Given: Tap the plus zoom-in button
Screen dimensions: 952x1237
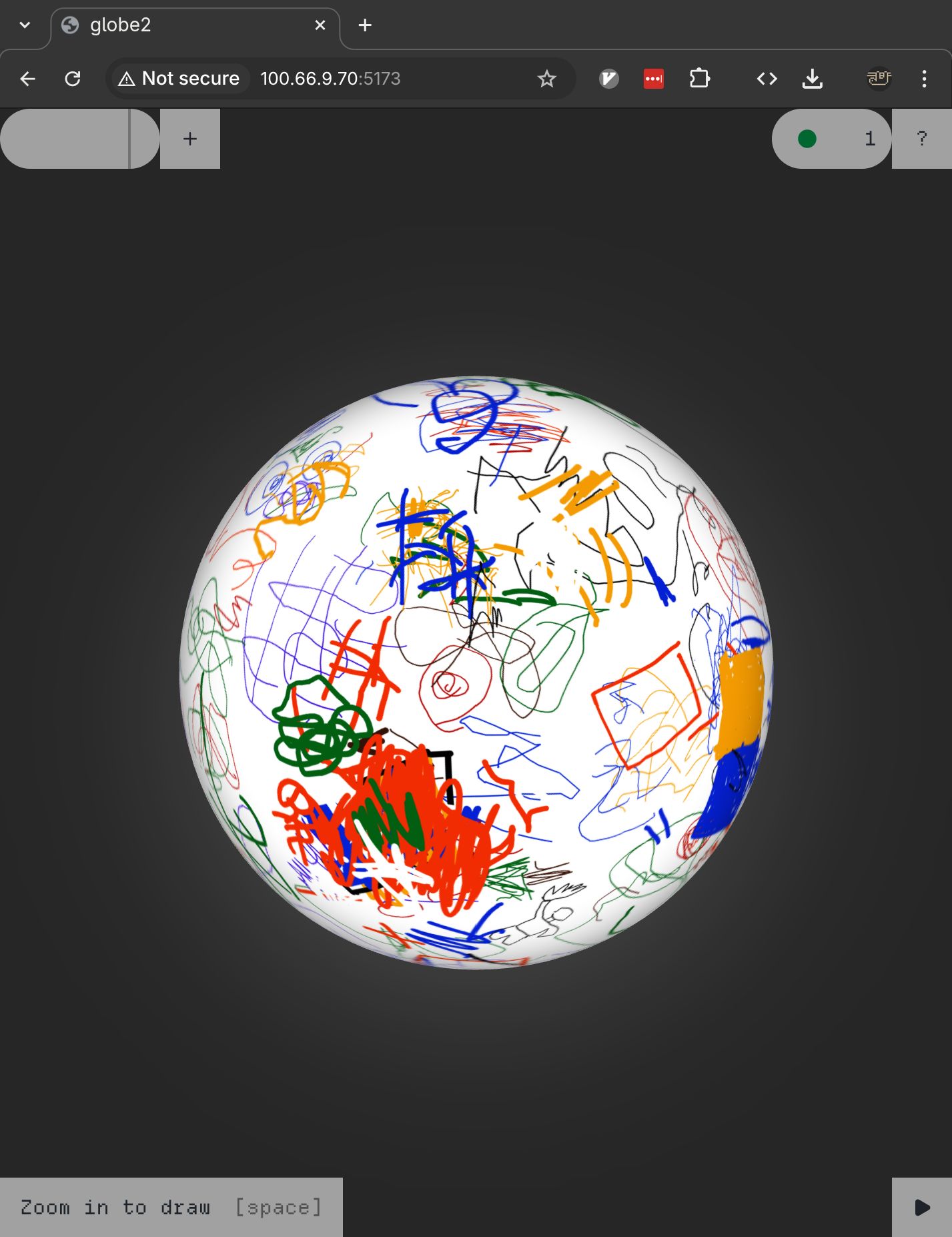Looking at the screenshot, I should 190,139.
